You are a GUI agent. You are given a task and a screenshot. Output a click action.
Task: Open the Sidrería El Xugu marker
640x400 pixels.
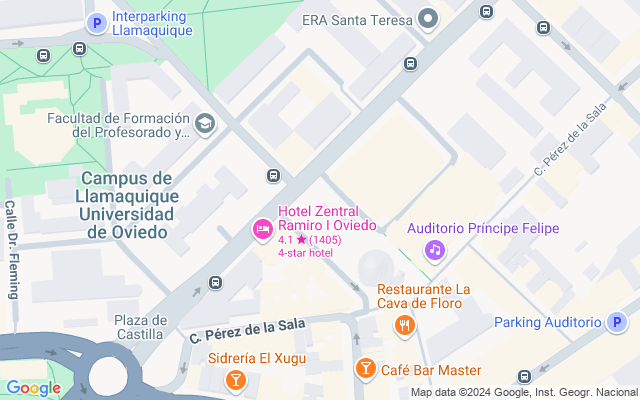[236, 380]
